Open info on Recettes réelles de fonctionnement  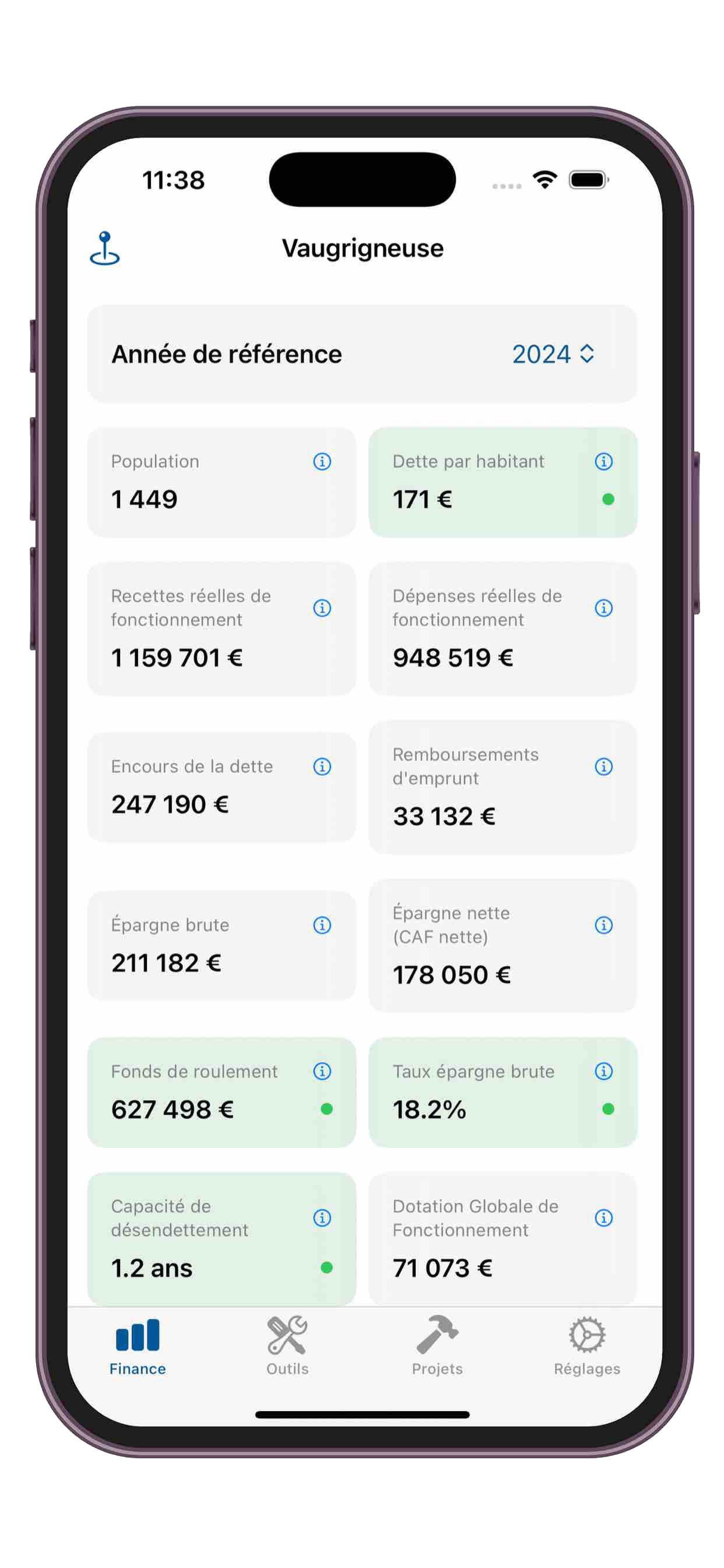click(322, 607)
